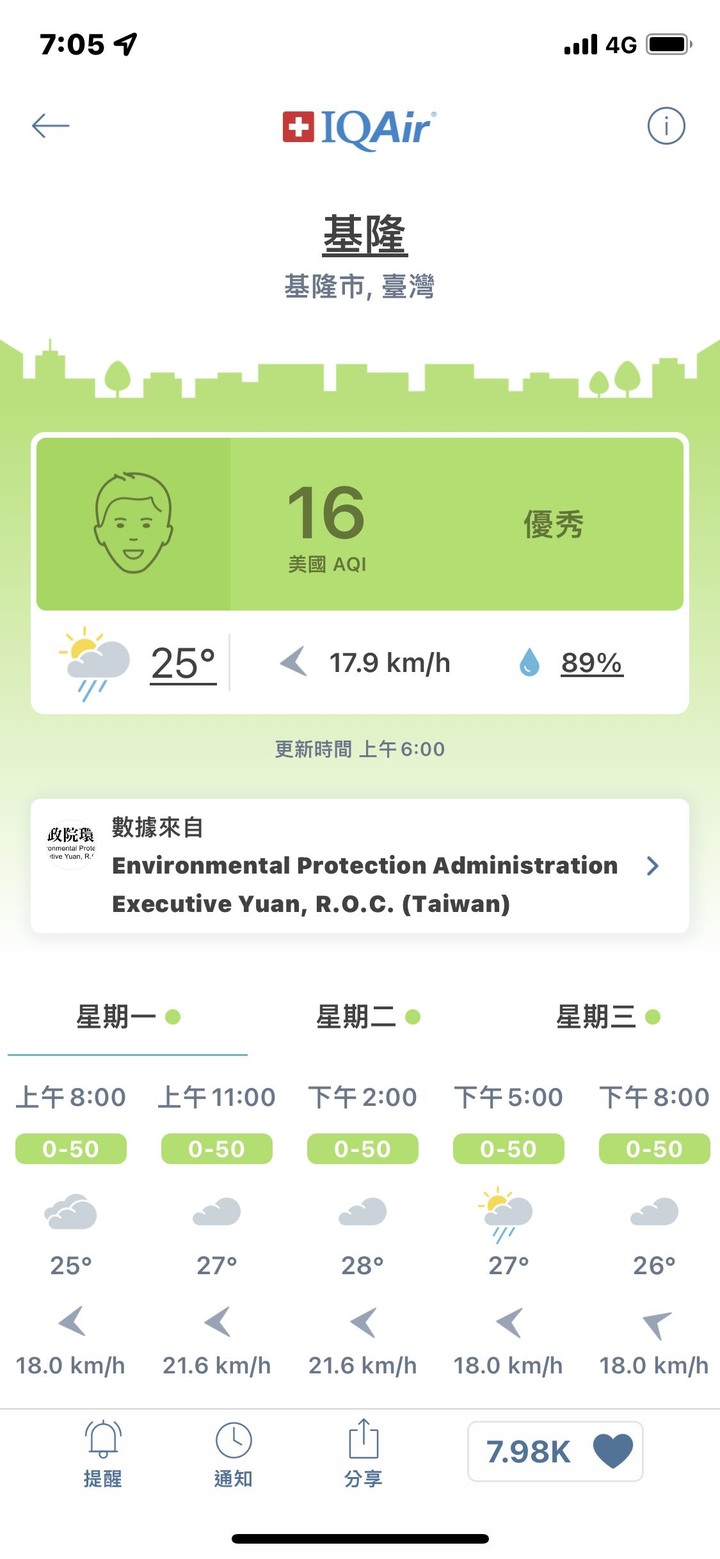
Task: Open the 提醒 bell button
Action: [x=102, y=1454]
